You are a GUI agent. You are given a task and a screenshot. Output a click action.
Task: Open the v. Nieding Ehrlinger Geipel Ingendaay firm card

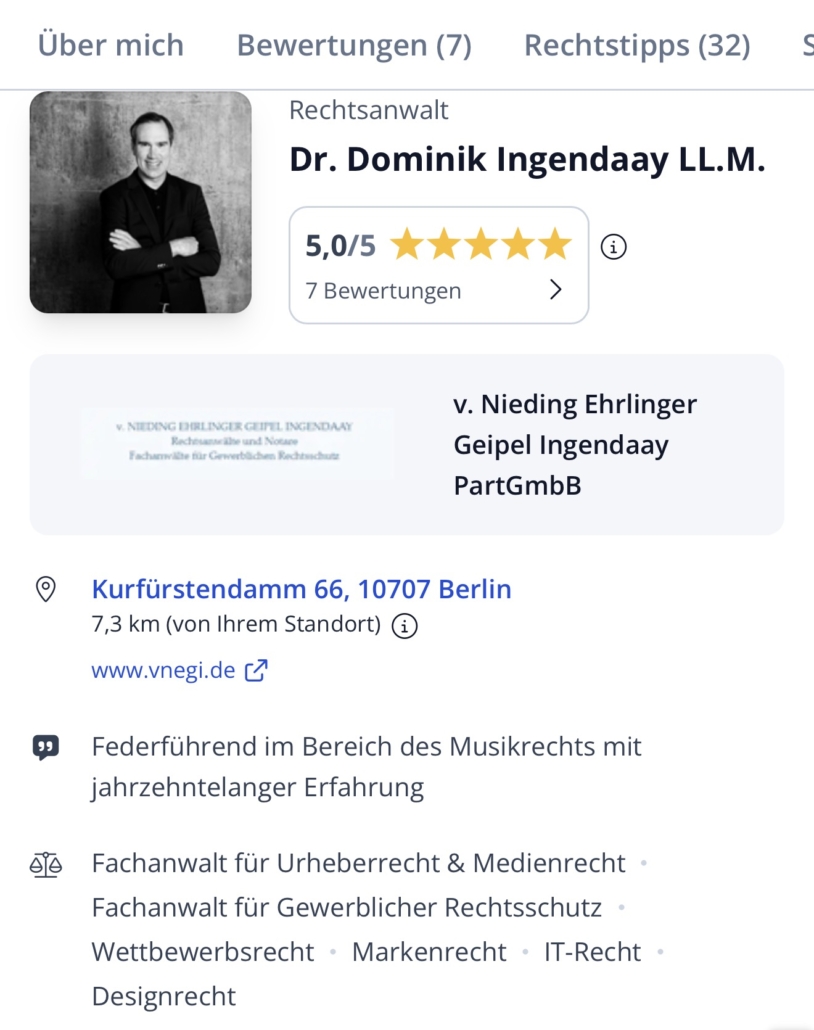(x=407, y=444)
